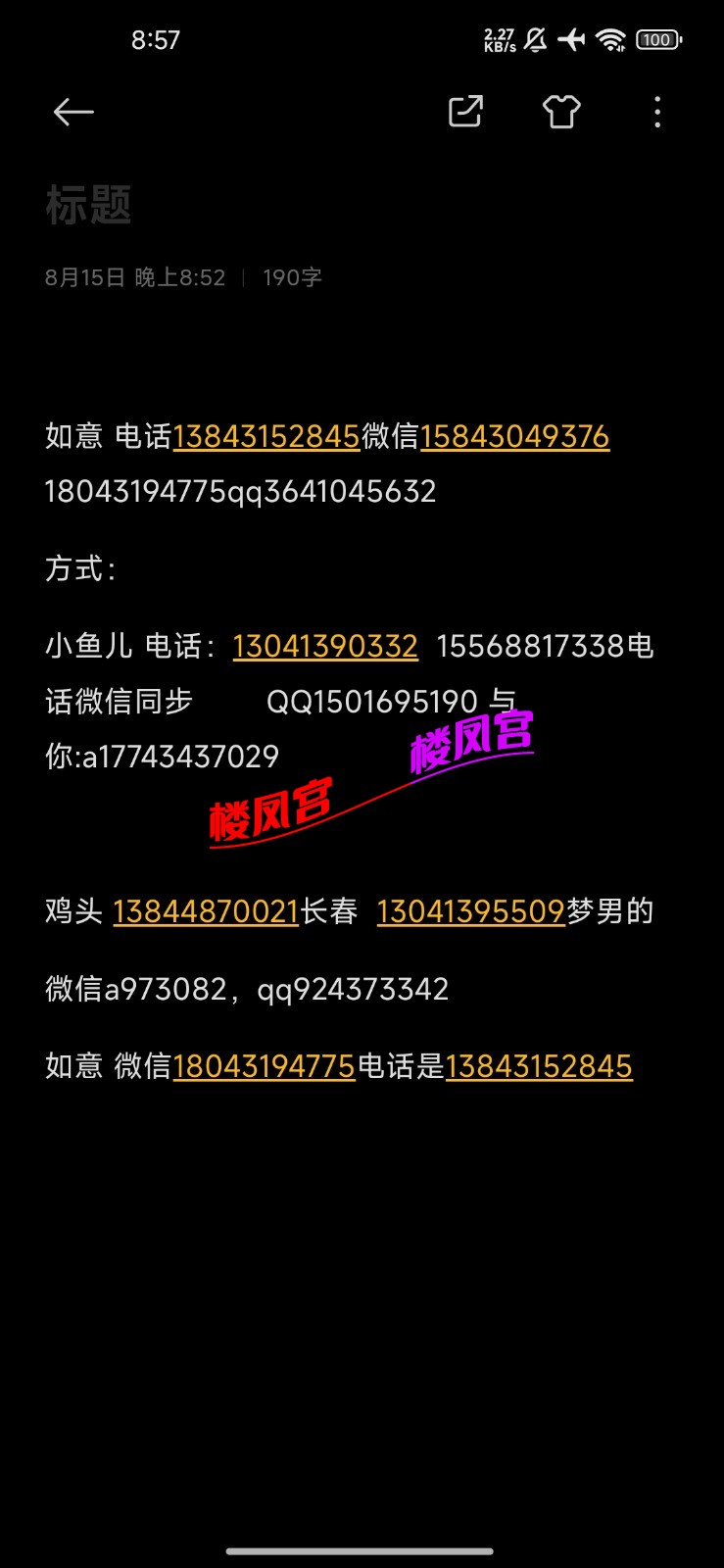
Task: Go back using the arrow icon
Action: (73, 113)
